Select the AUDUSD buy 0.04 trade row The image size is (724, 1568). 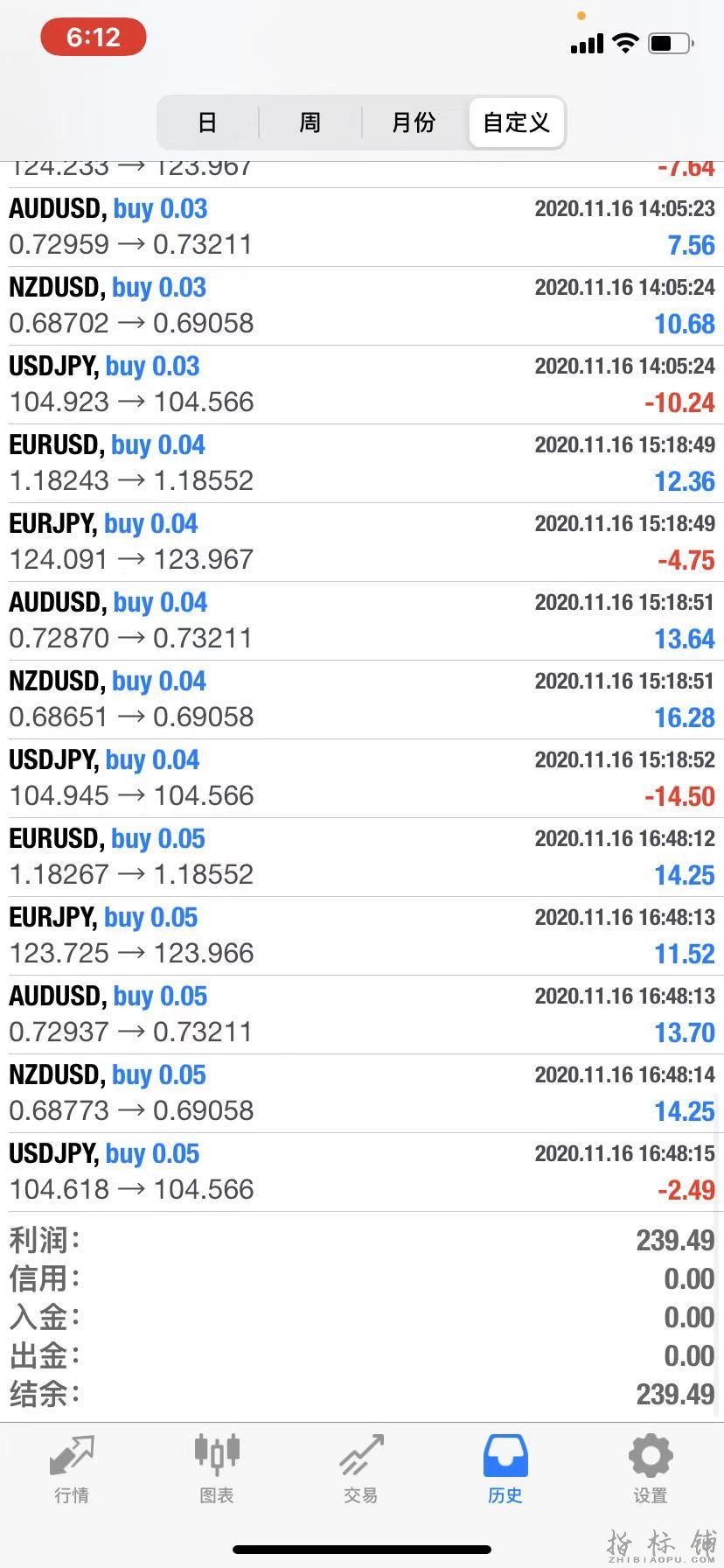click(x=362, y=620)
